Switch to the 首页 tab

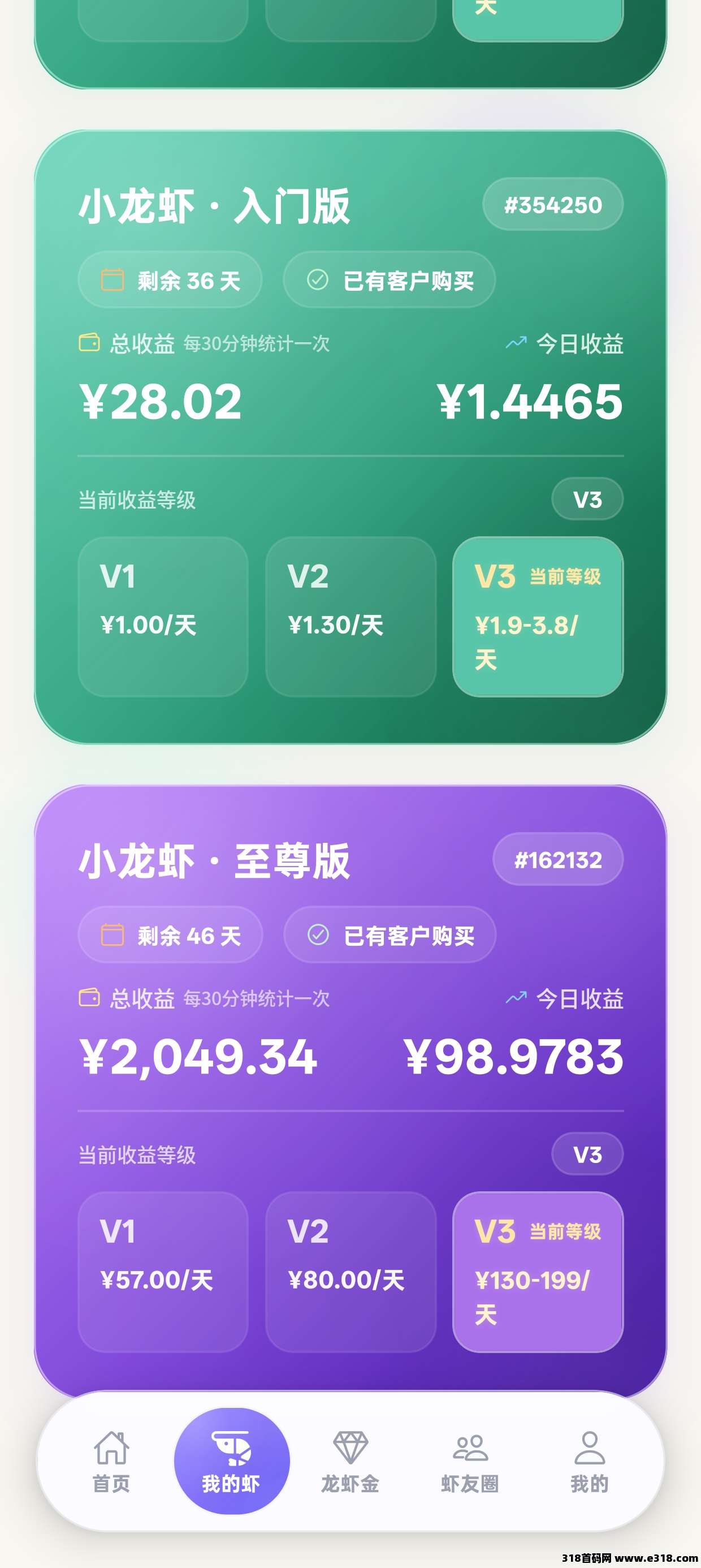[x=111, y=1461]
